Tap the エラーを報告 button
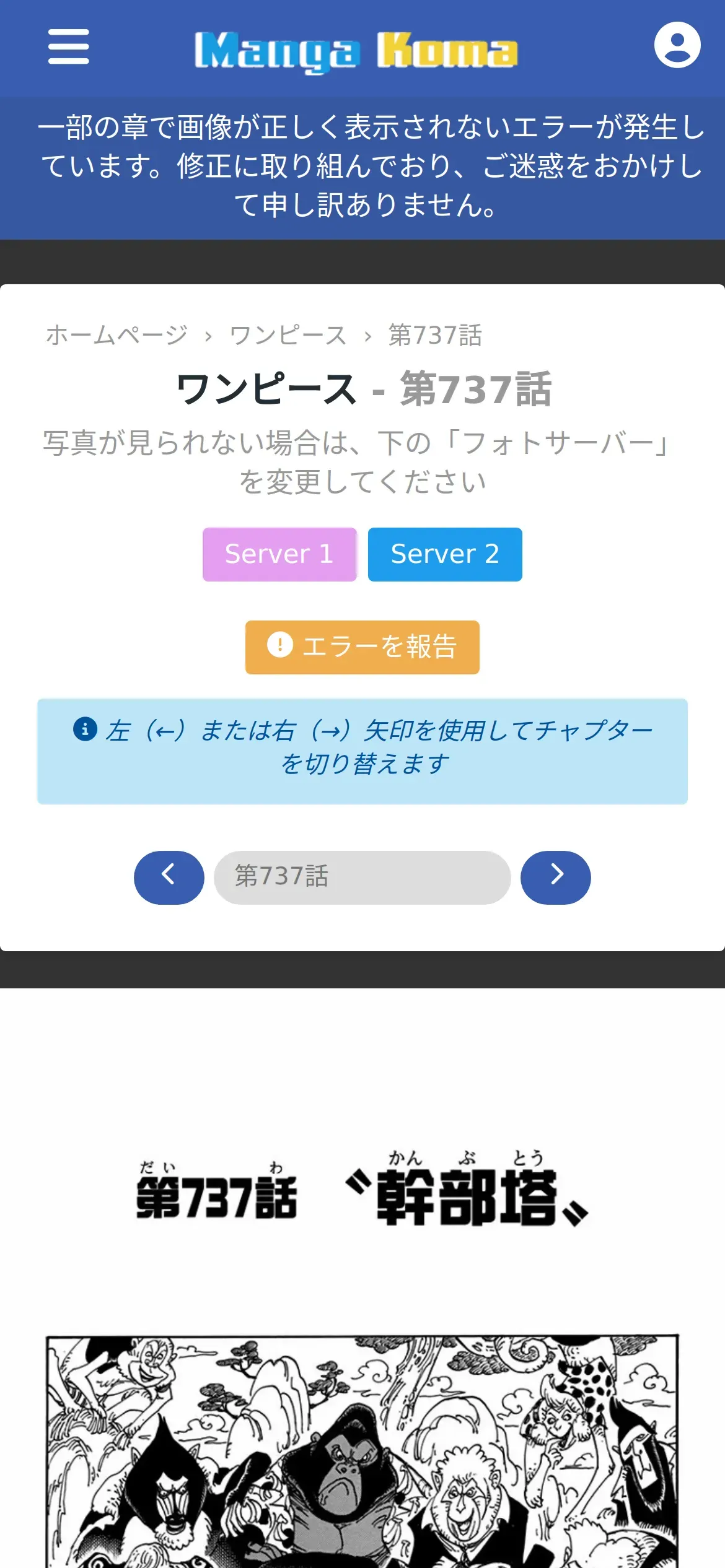Viewport: 725px width, 1568px height. click(362, 647)
